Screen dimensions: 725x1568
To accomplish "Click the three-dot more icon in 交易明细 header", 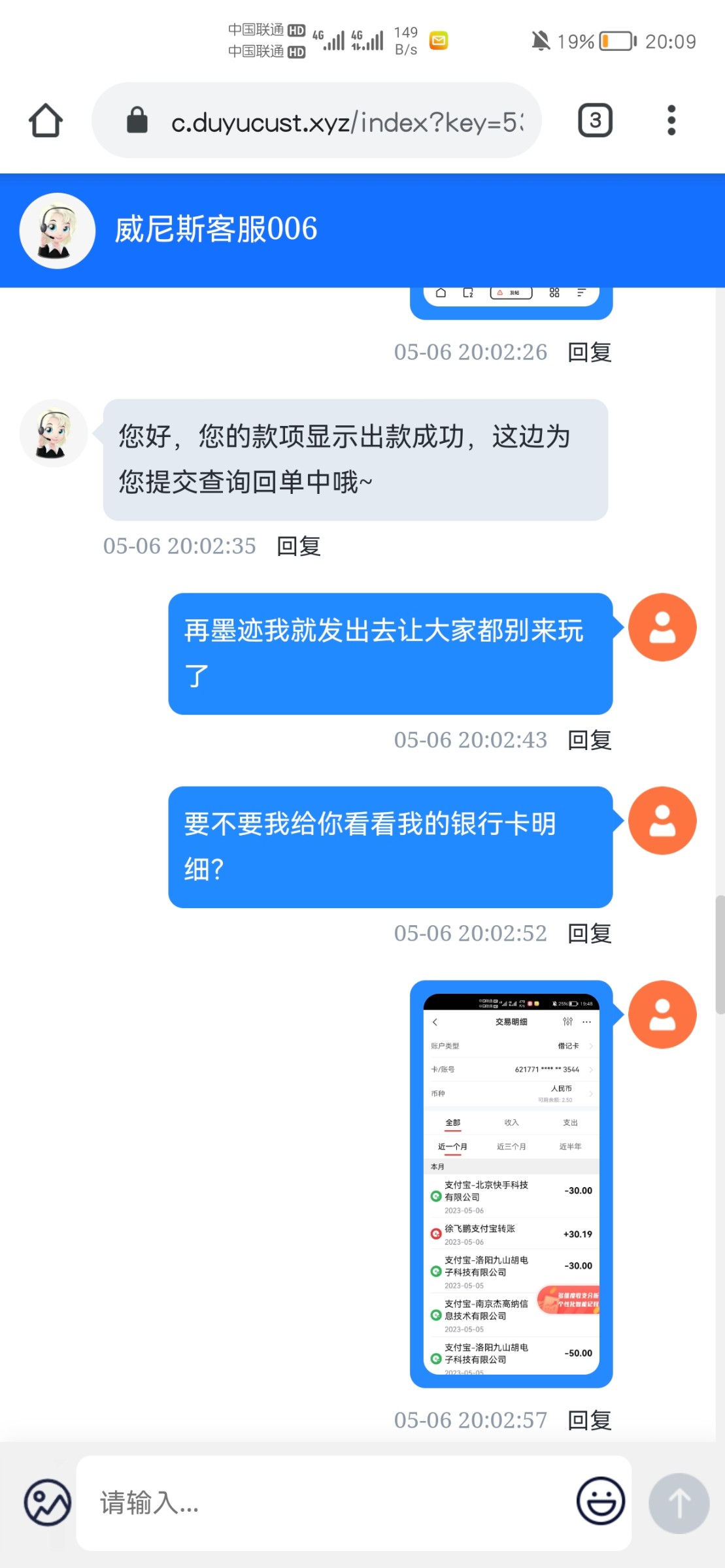I will pos(586,1022).
